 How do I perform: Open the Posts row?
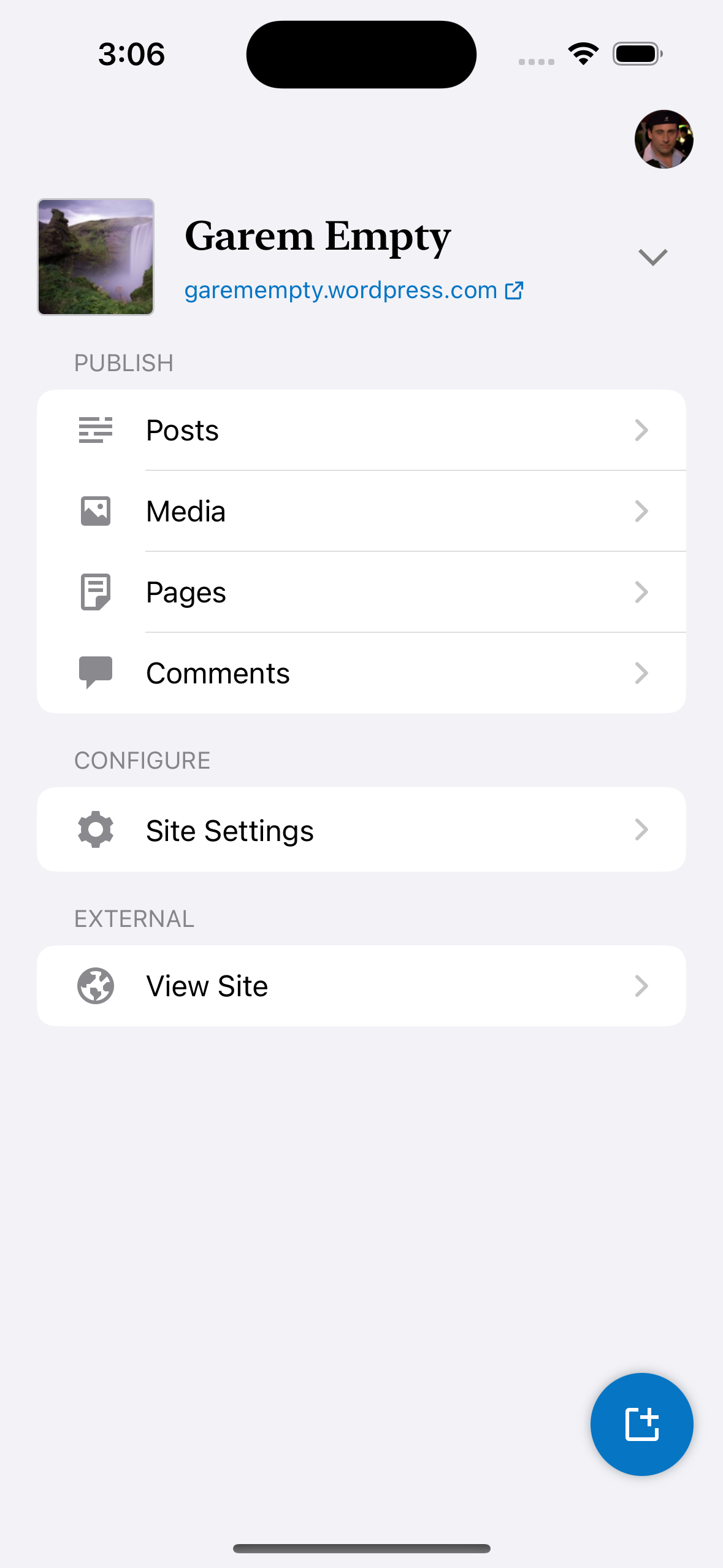(x=361, y=430)
